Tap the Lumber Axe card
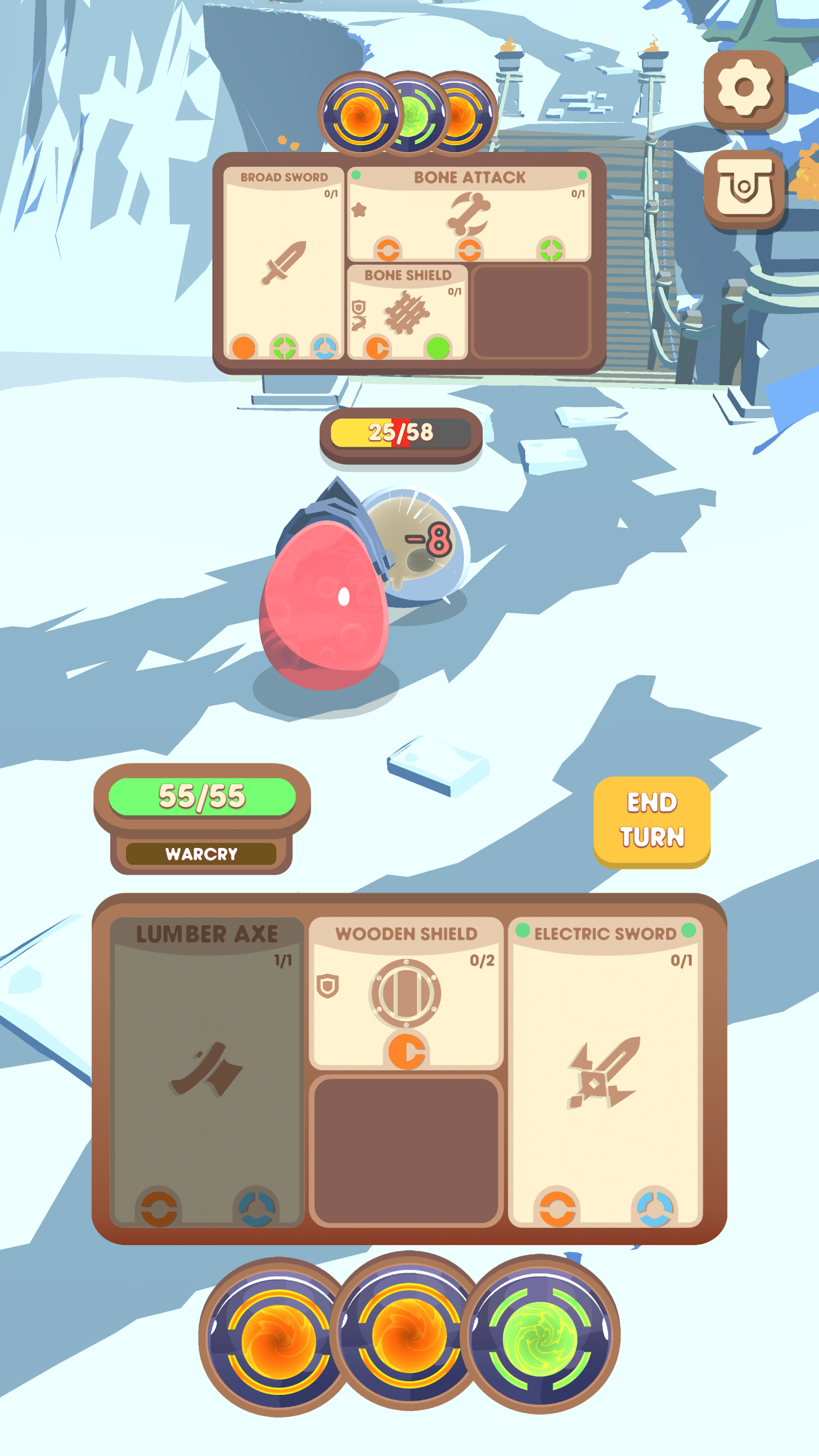 click(207, 1072)
